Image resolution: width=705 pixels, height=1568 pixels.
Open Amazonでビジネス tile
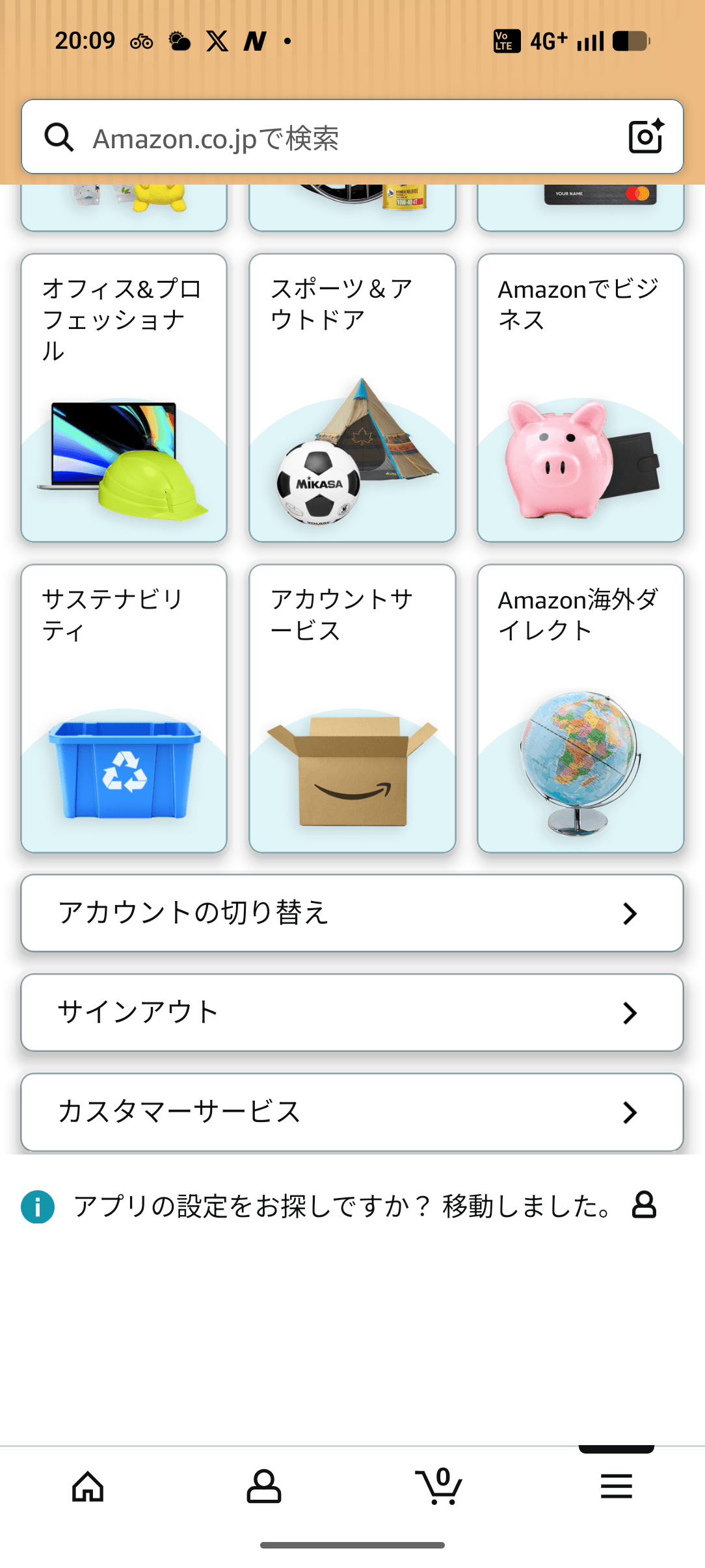(x=580, y=398)
